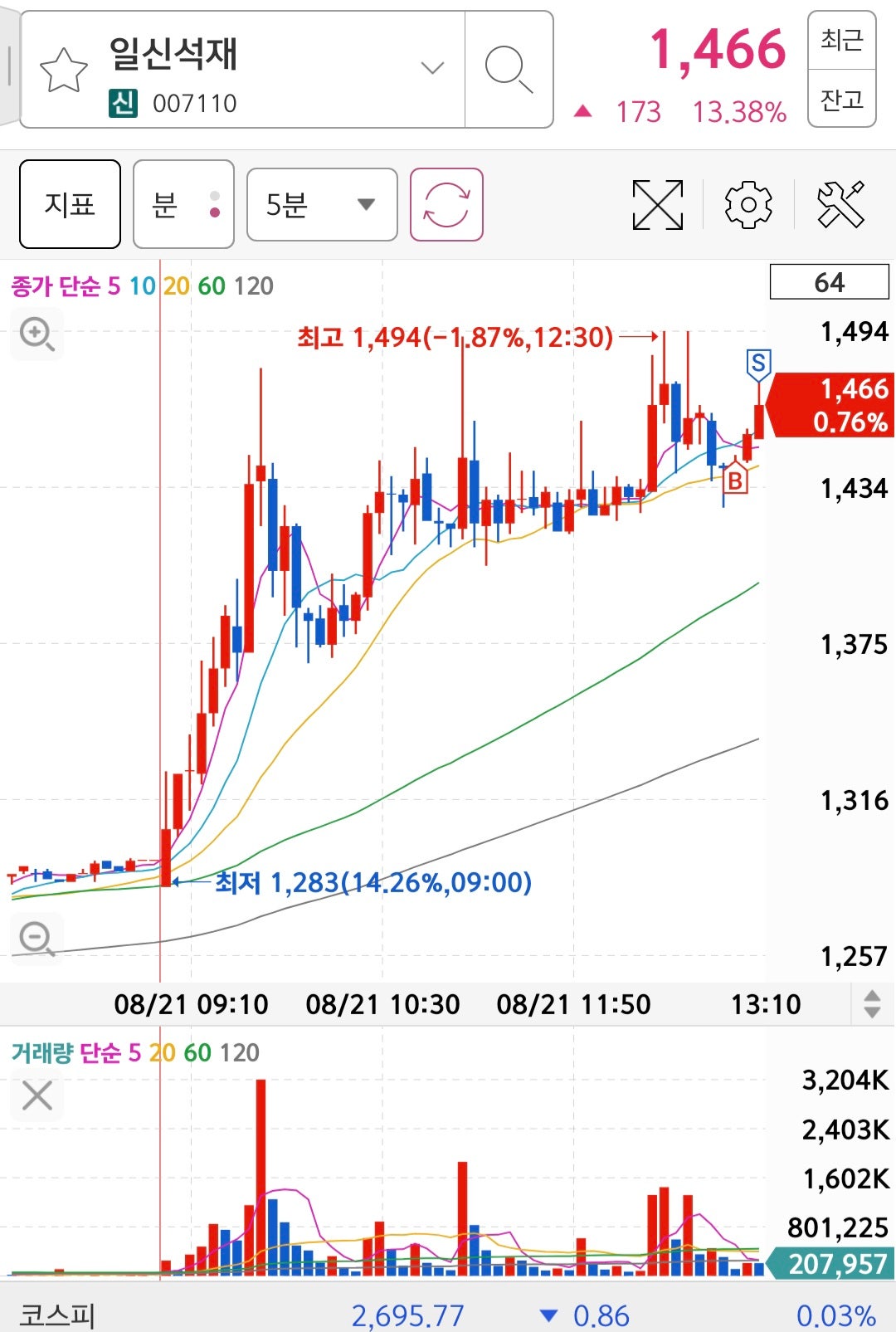Open chart settings gear
Viewport: 896px width, 1332px height.
tap(748, 204)
